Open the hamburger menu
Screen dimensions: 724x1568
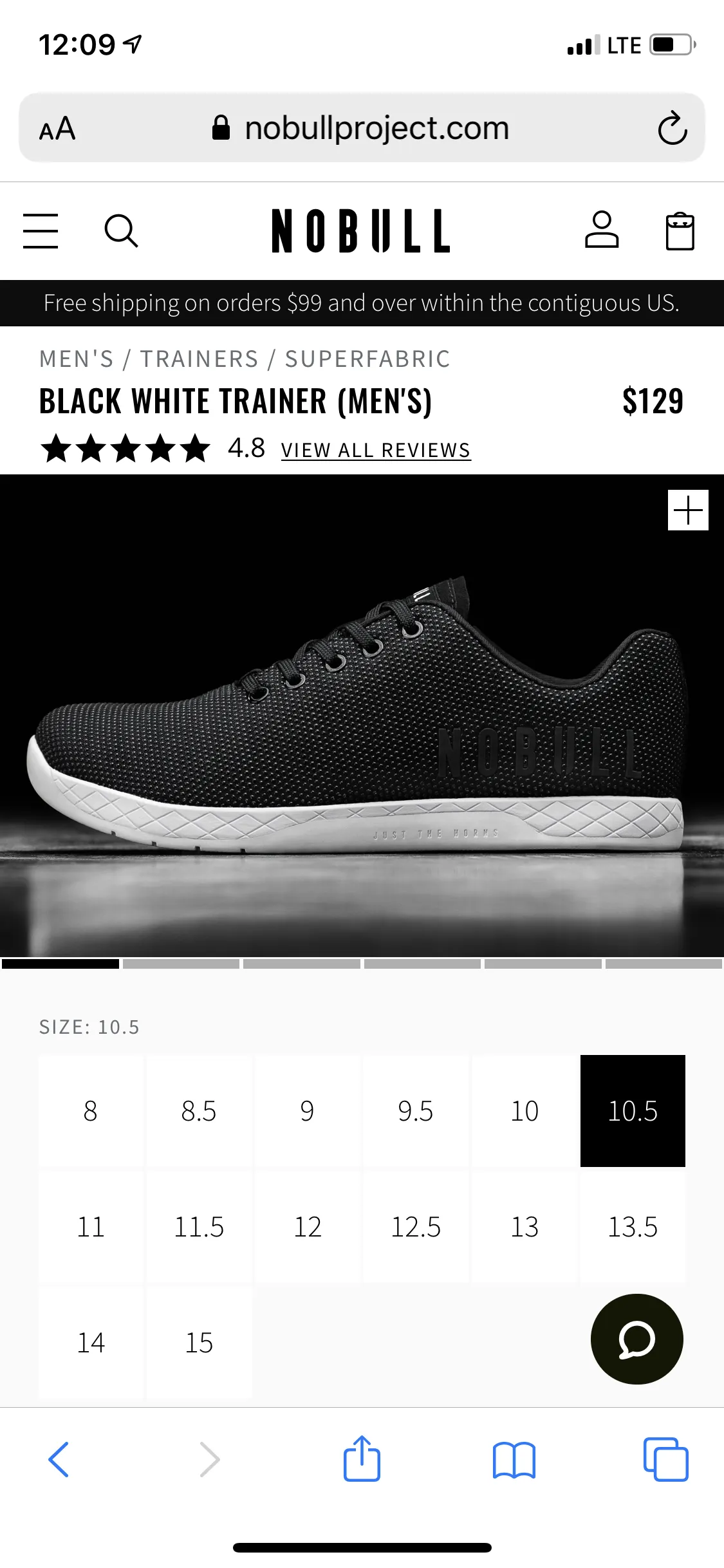pyautogui.click(x=41, y=231)
